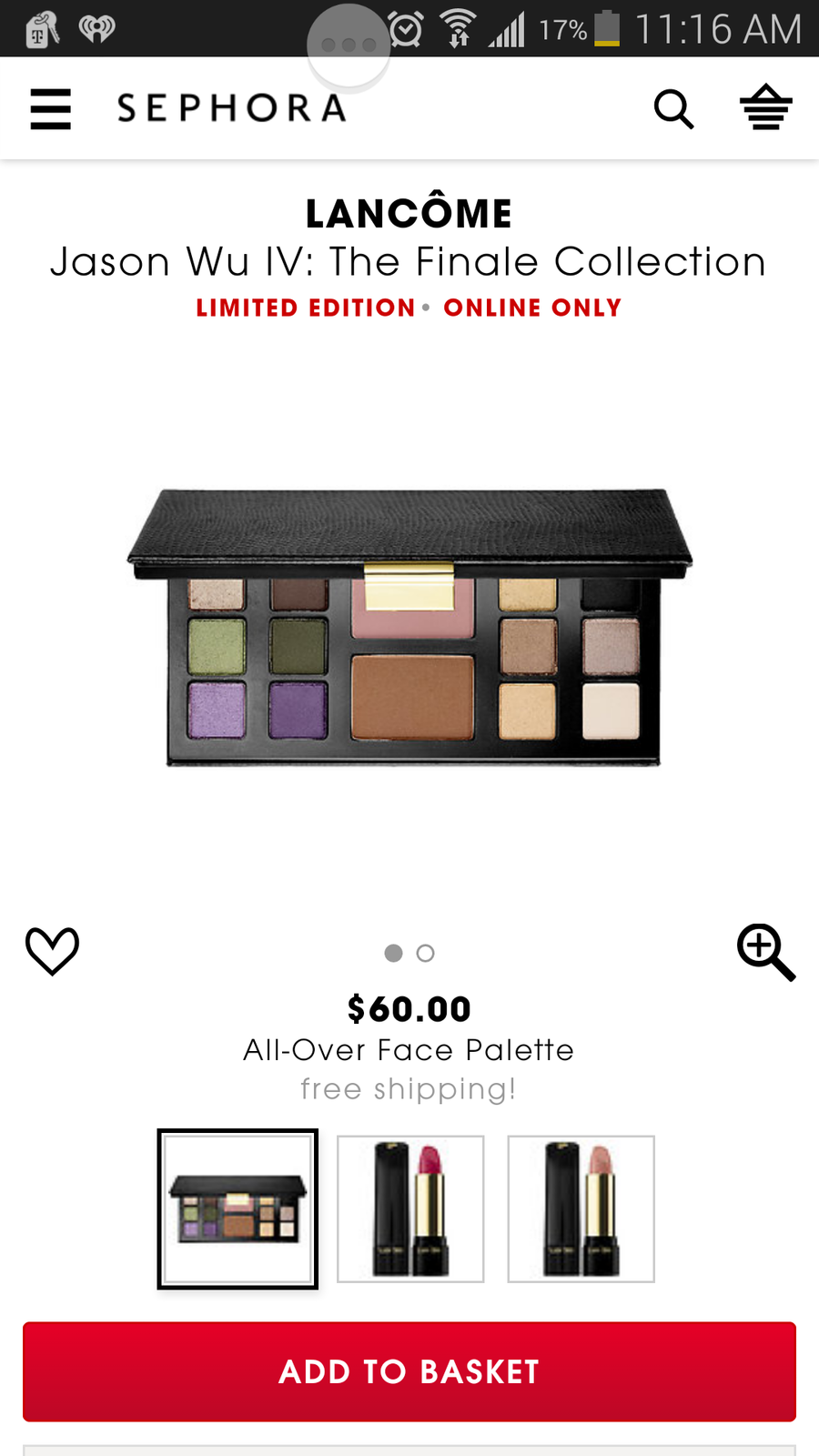Go to second image page dot
This screenshot has height=1456, width=819.
coord(425,953)
